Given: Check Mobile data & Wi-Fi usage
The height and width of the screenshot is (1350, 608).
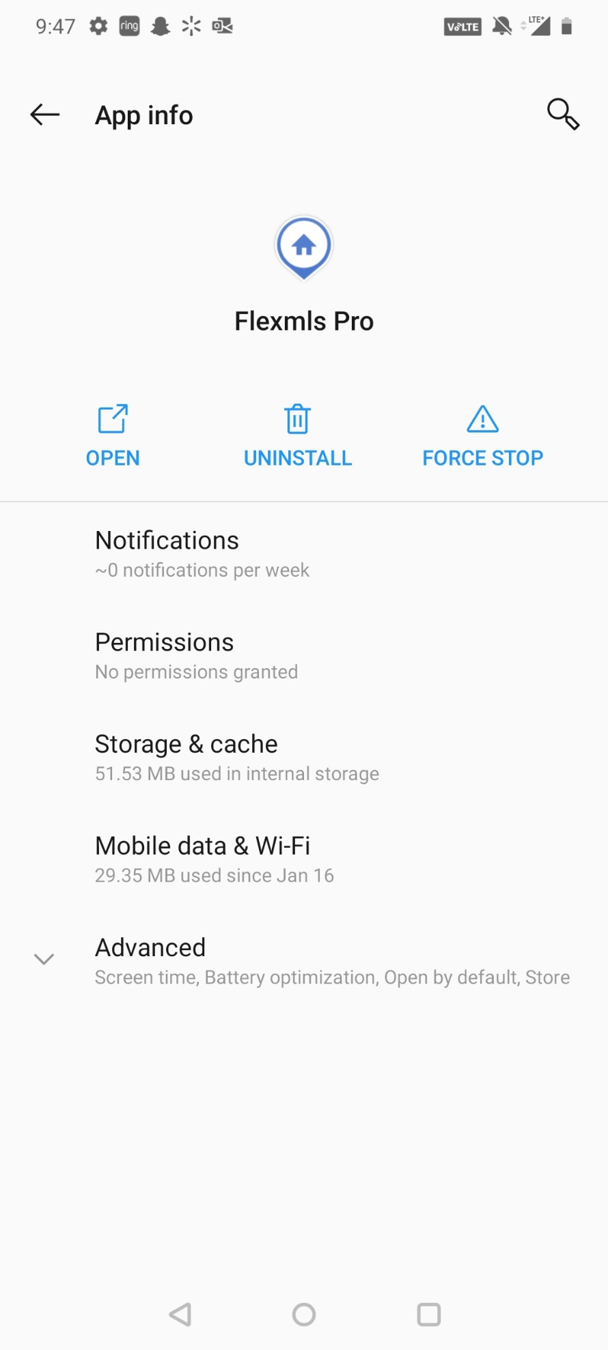Looking at the screenshot, I should click(x=304, y=860).
